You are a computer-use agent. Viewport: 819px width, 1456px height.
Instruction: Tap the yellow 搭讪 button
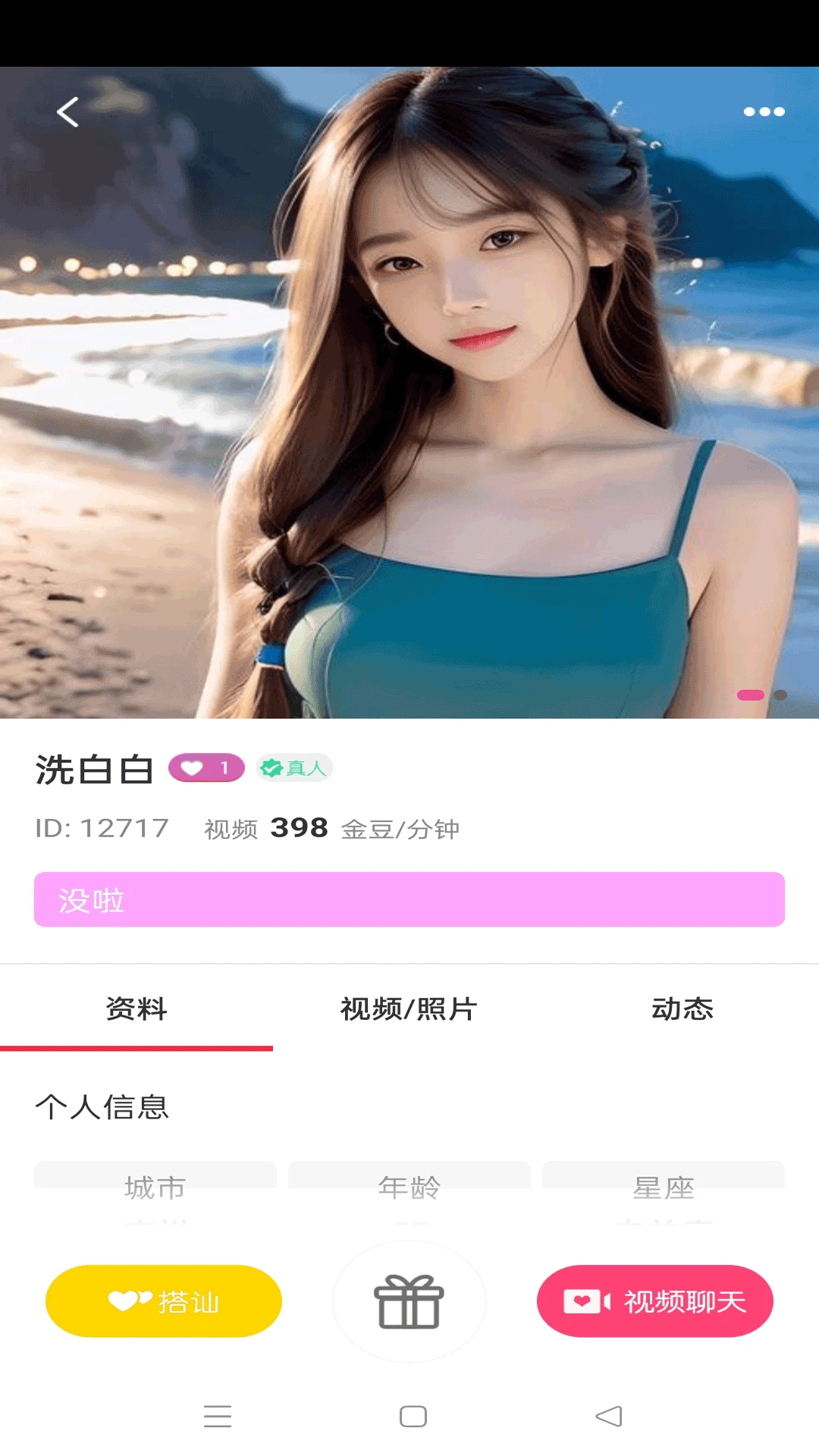coord(164,1301)
